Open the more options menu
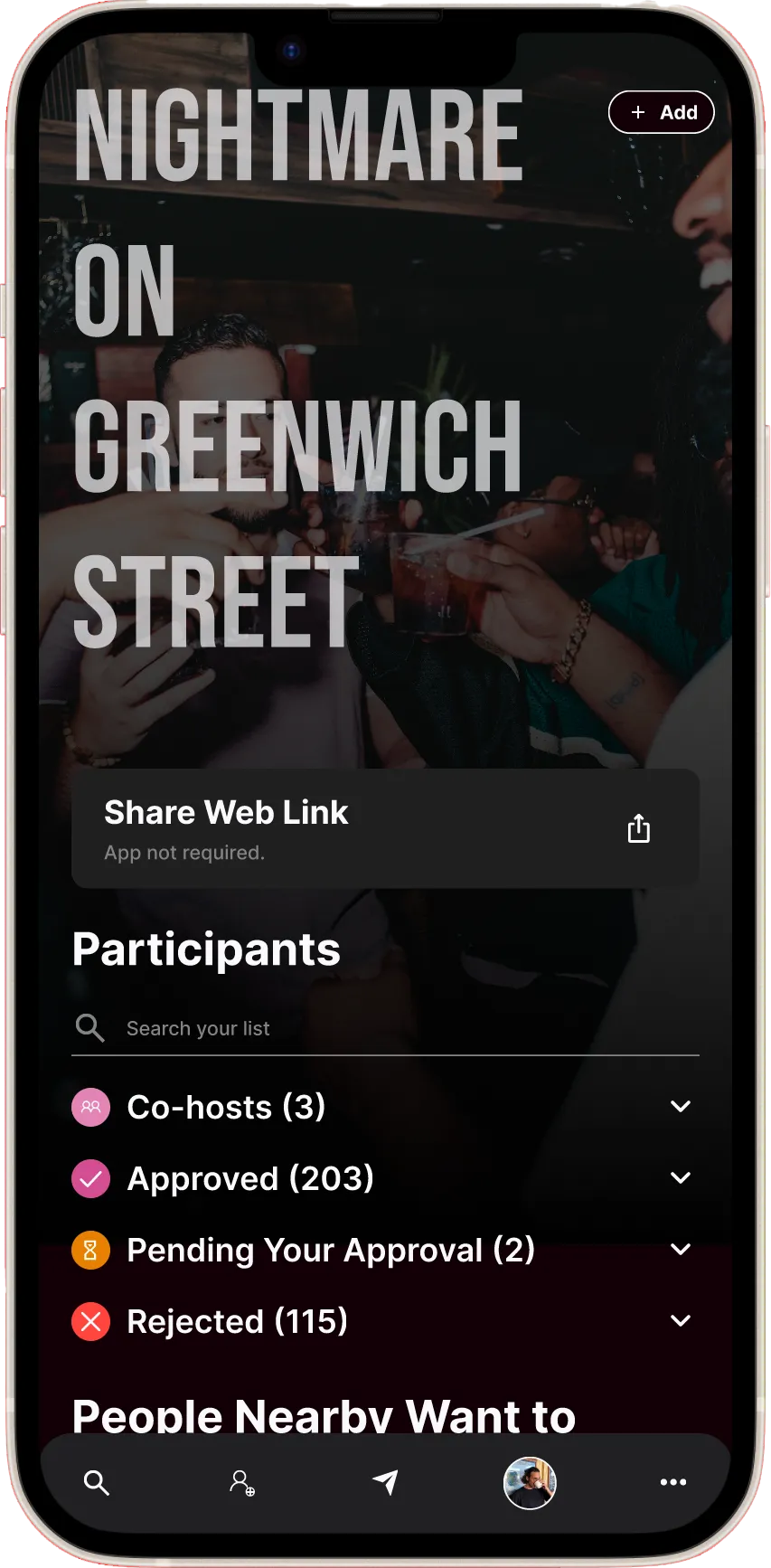771x1568 pixels. 672,1482
